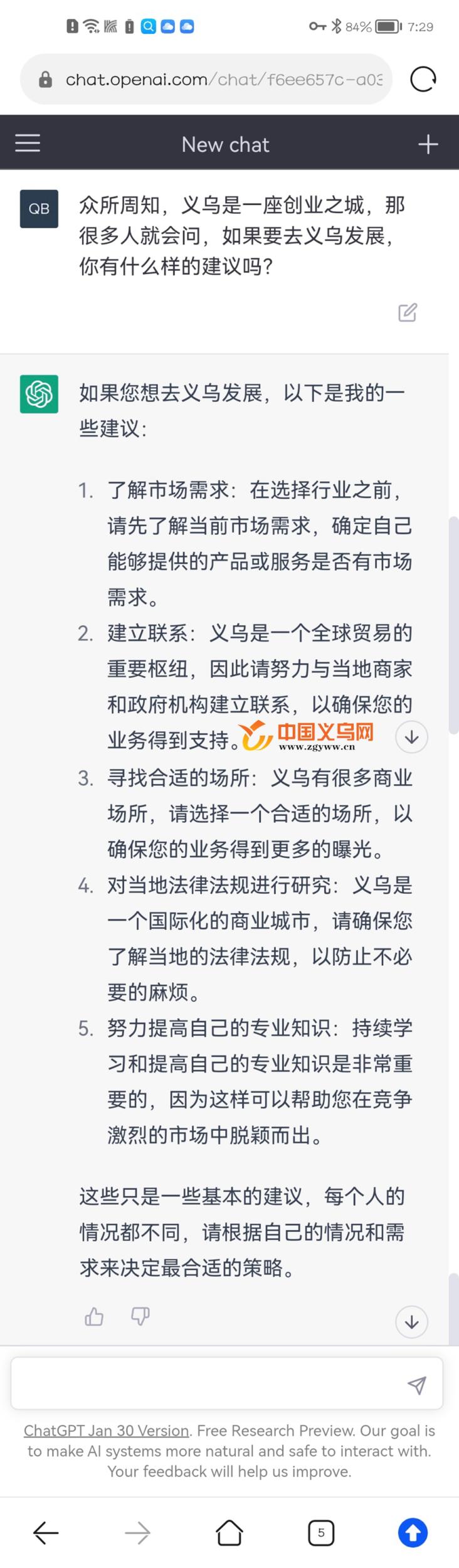The width and height of the screenshot is (459, 1568).
Task: Tap the scroll-to-bottom arrow above the message box
Action: point(411,1322)
